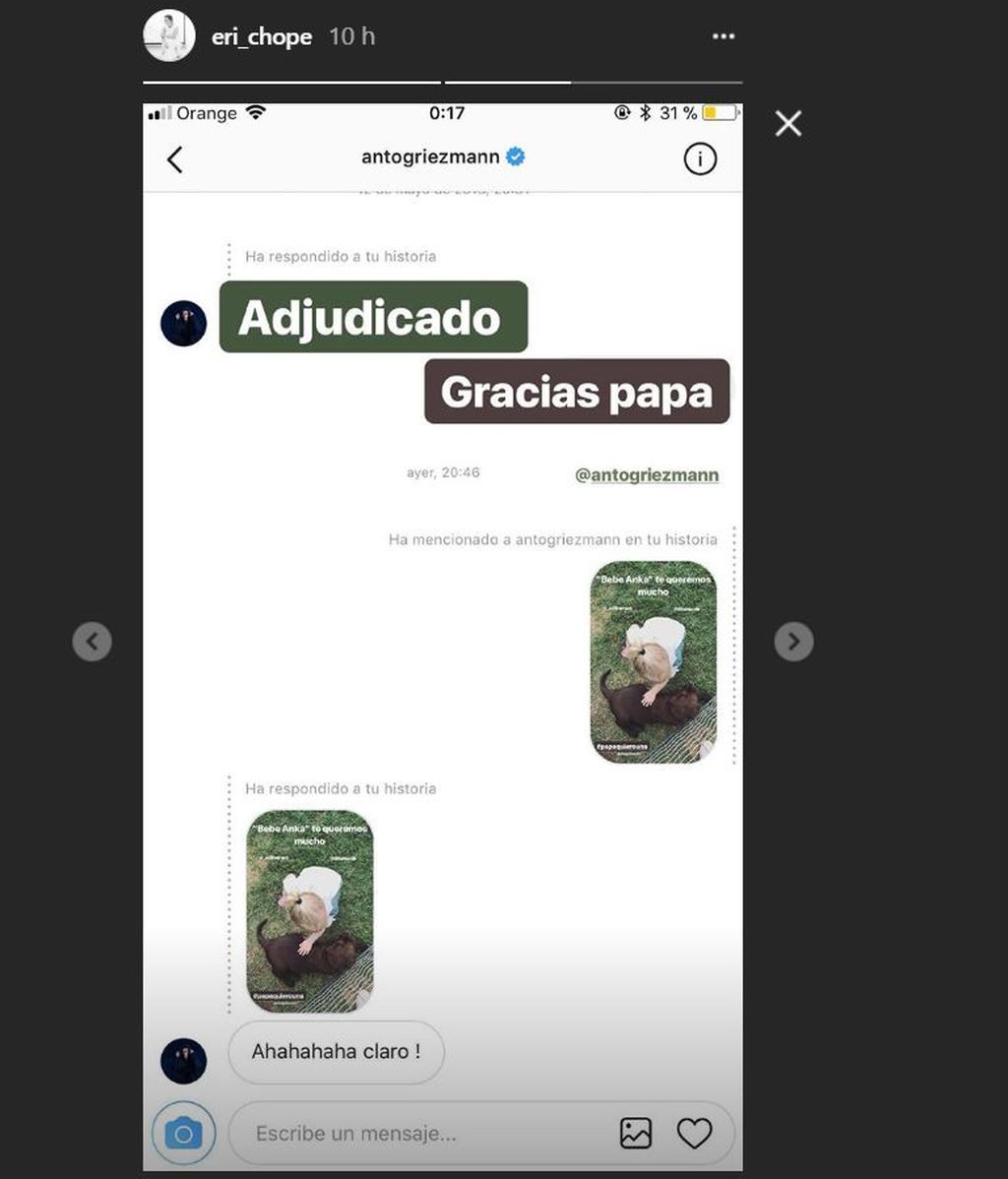Open eri_chope's profile from the username
The height and width of the screenshot is (1179, 1008).
tap(261, 37)
